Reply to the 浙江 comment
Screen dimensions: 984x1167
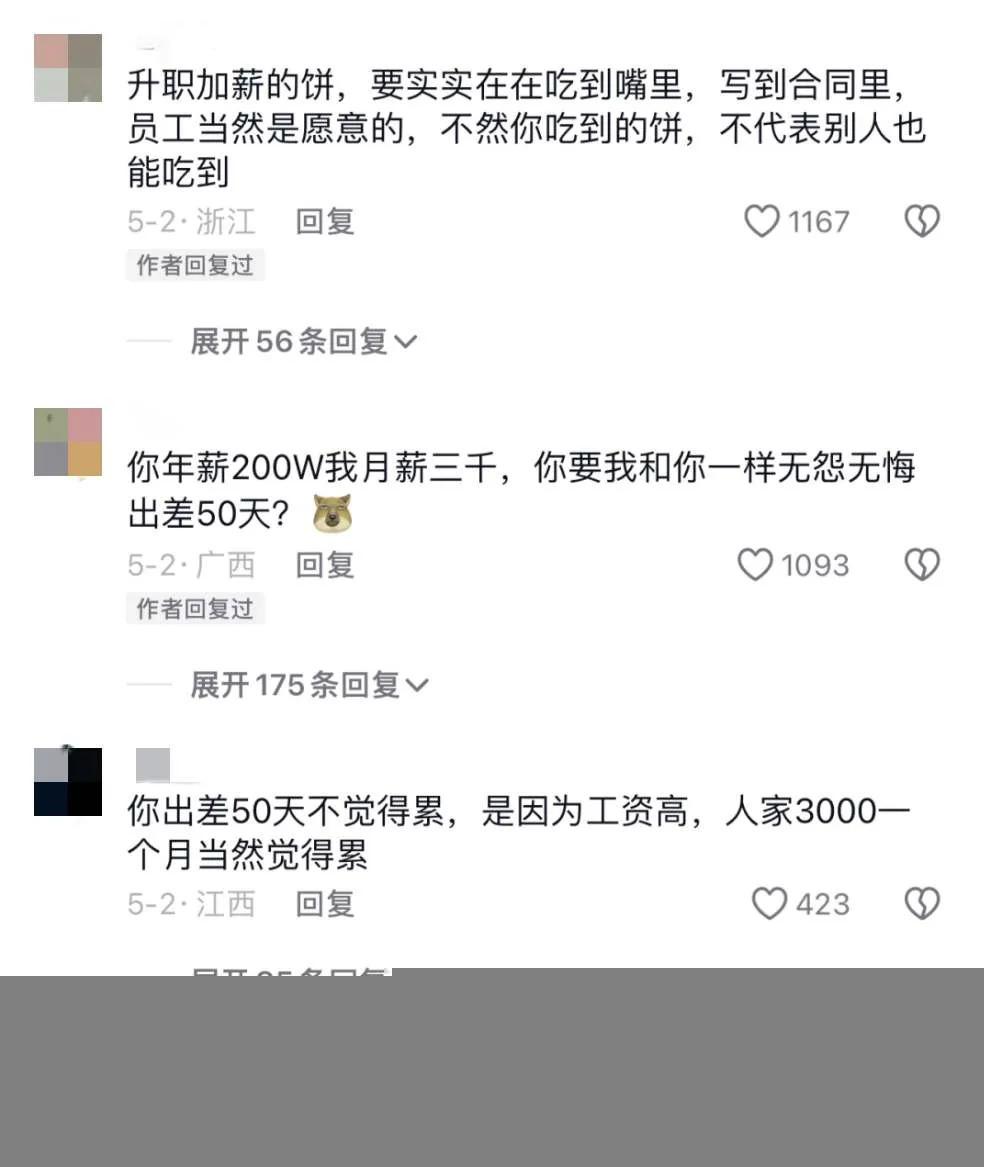click(x=325, y=221)
